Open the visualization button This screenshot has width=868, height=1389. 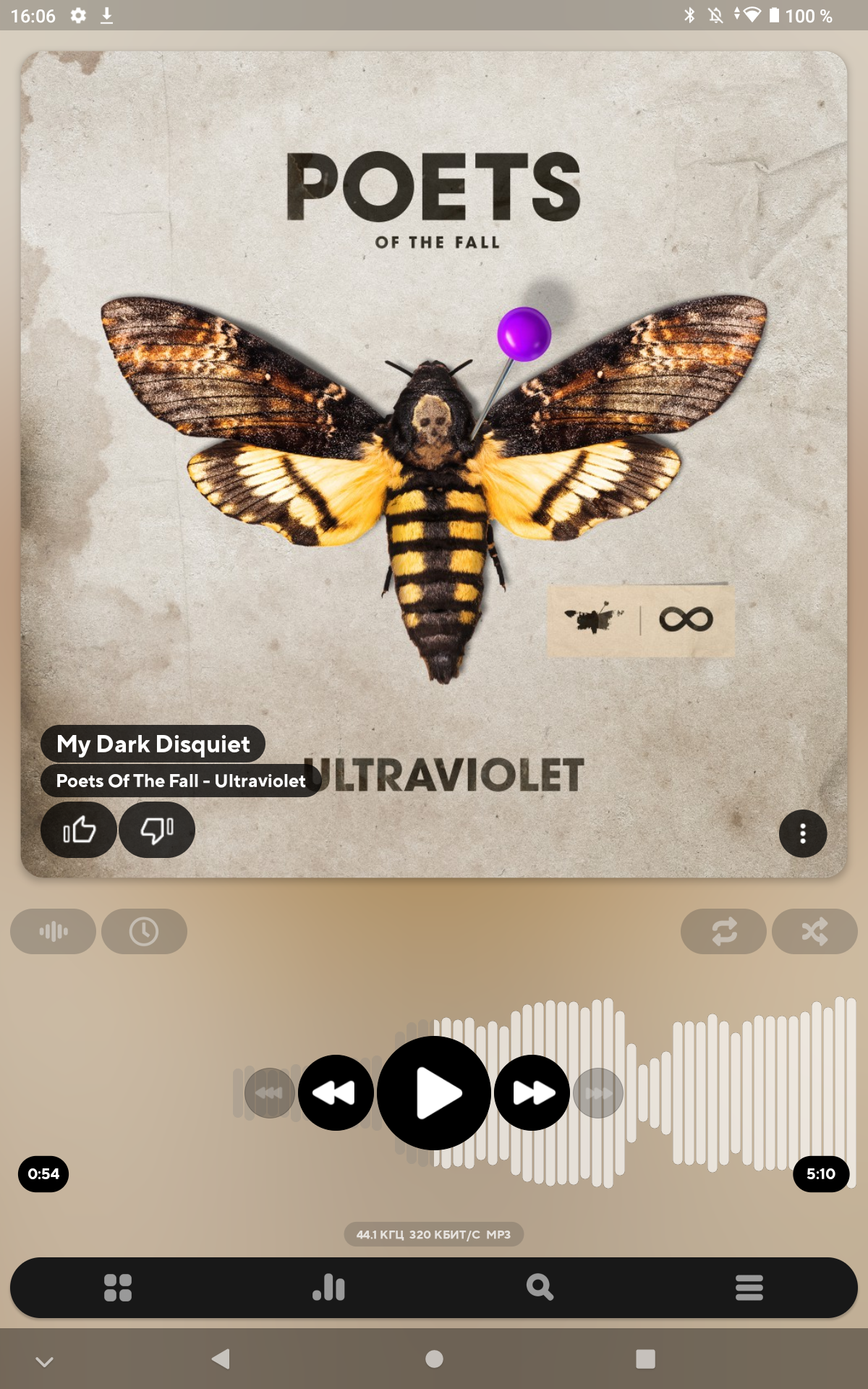[x=53, y=932]
